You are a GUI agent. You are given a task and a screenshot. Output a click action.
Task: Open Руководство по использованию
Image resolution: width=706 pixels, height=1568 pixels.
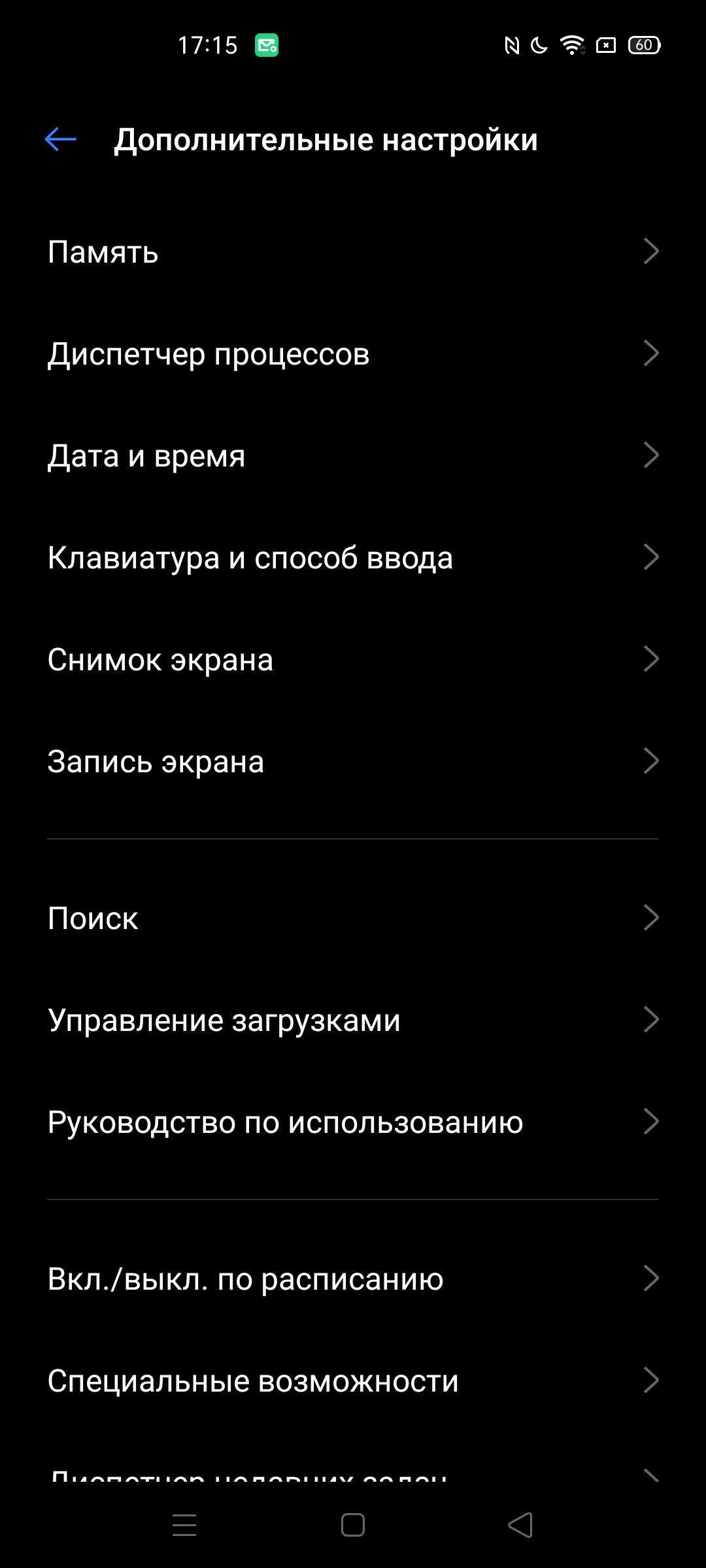[x=353, y=1122]
